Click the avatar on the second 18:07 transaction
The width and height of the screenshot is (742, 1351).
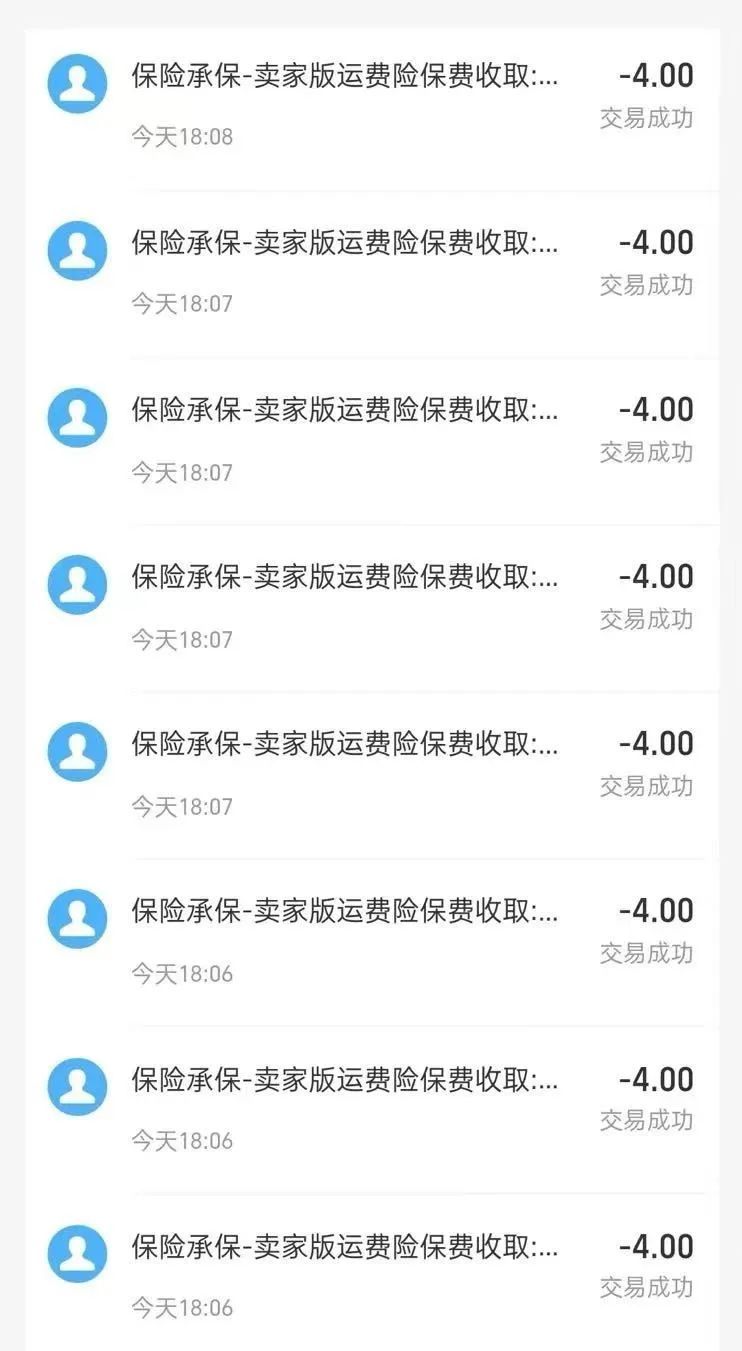[76, 417]
